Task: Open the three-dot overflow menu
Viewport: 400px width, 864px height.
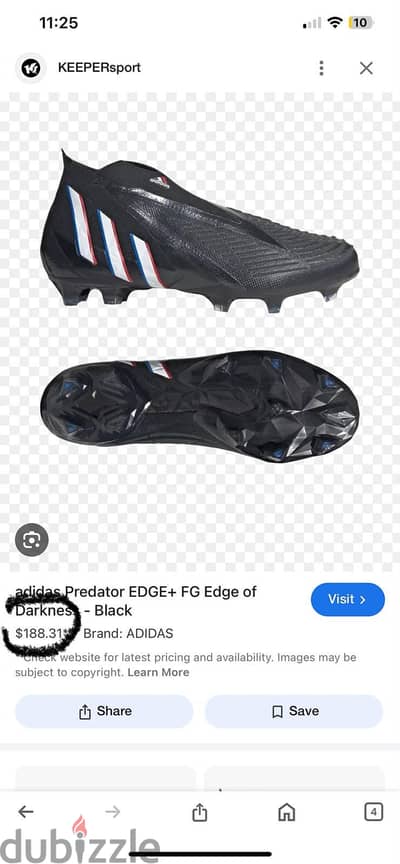Action: [x=321, y=68]
